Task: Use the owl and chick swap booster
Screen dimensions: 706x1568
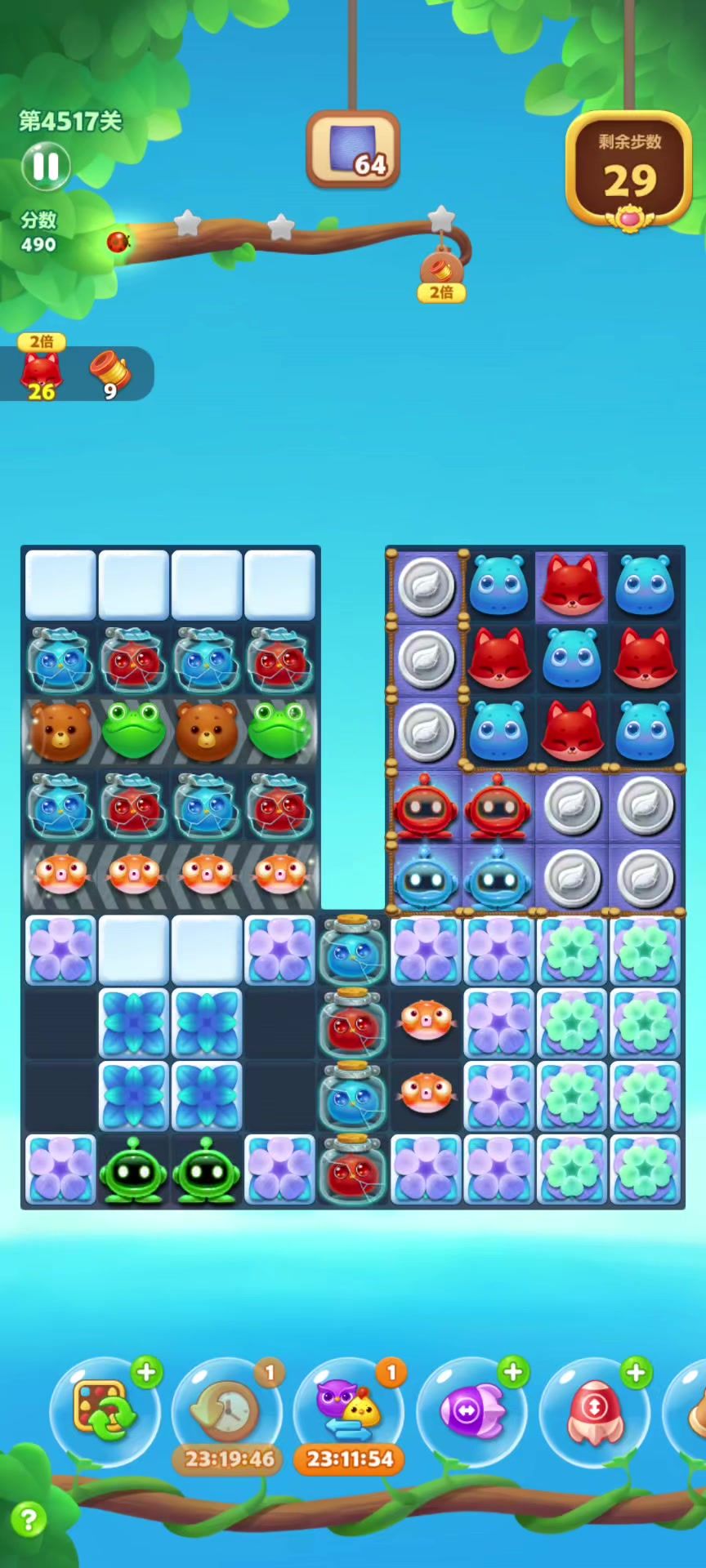Action: 349,1410
